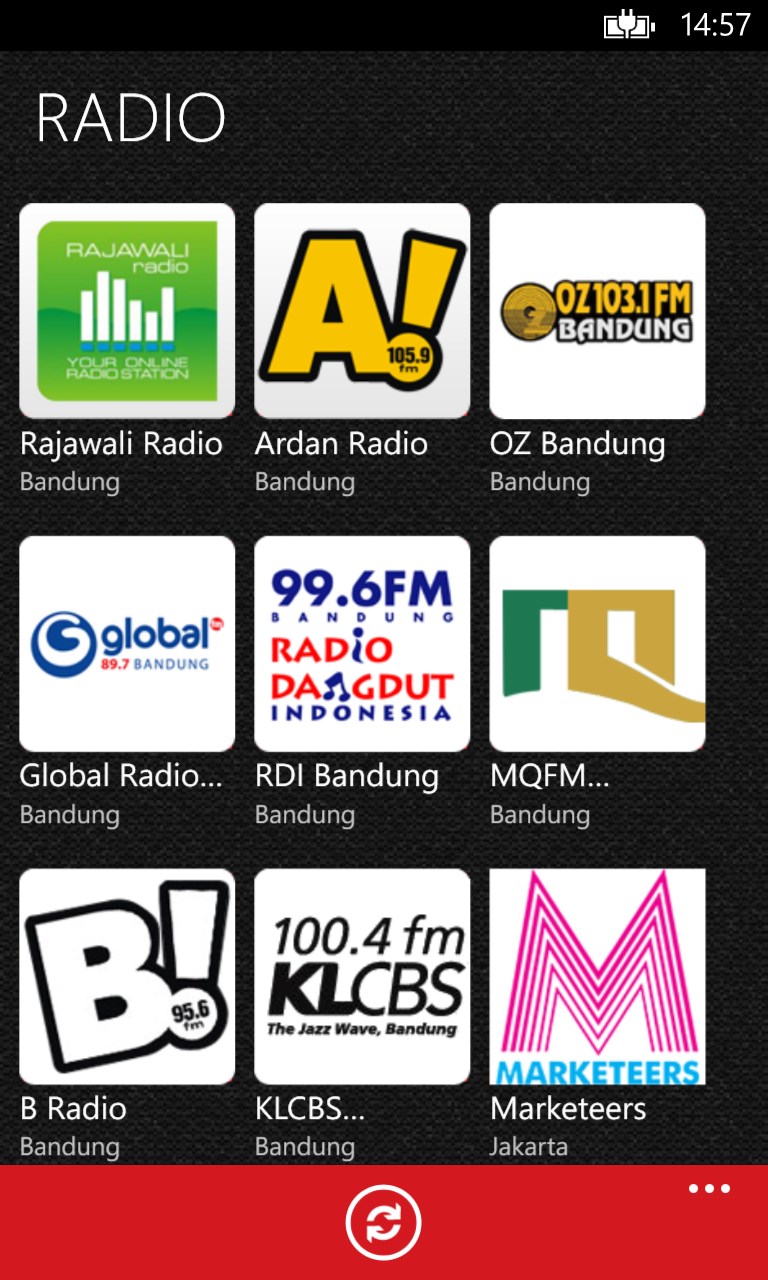
Task: Expand the three-dot app bar menu
Action: coord(709,1189)
